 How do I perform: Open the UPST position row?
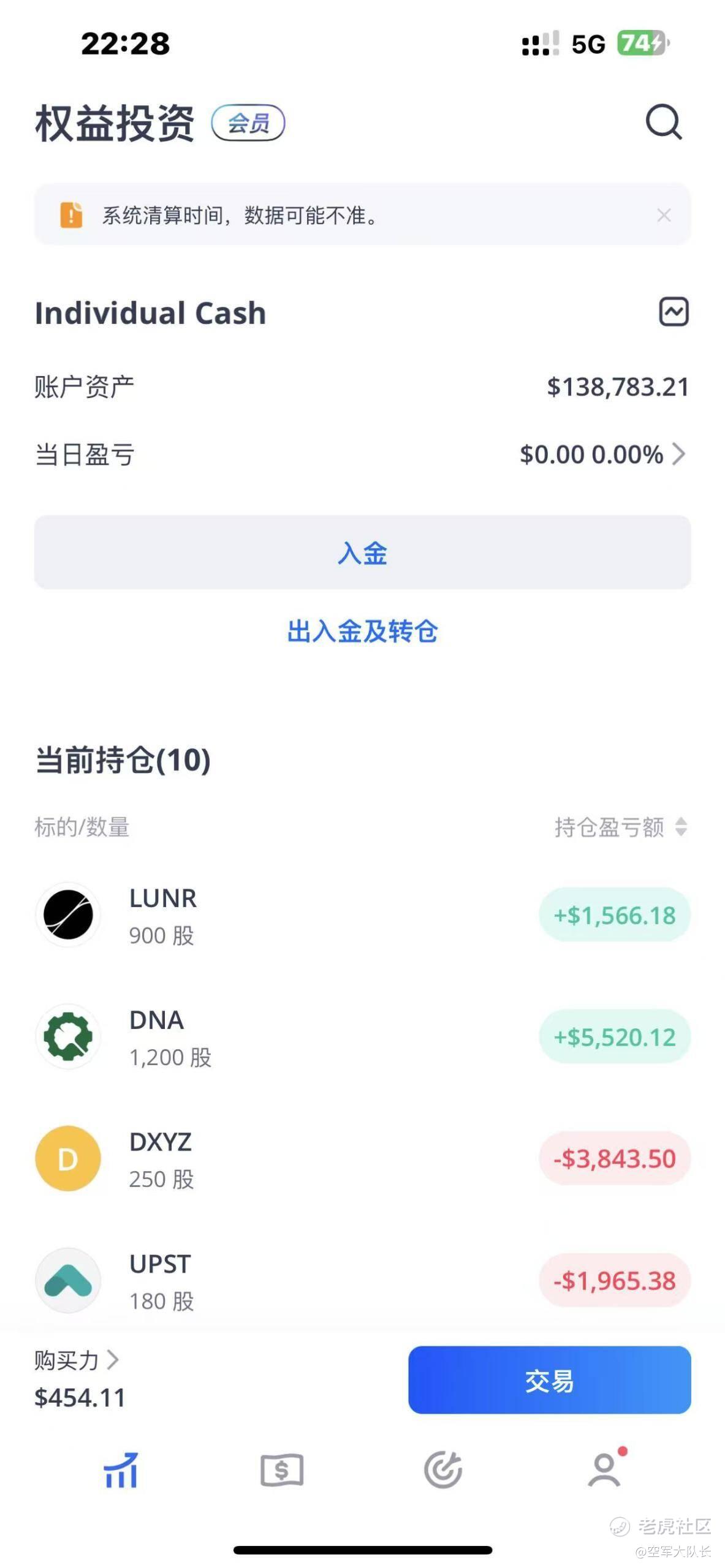[362, 1280]
